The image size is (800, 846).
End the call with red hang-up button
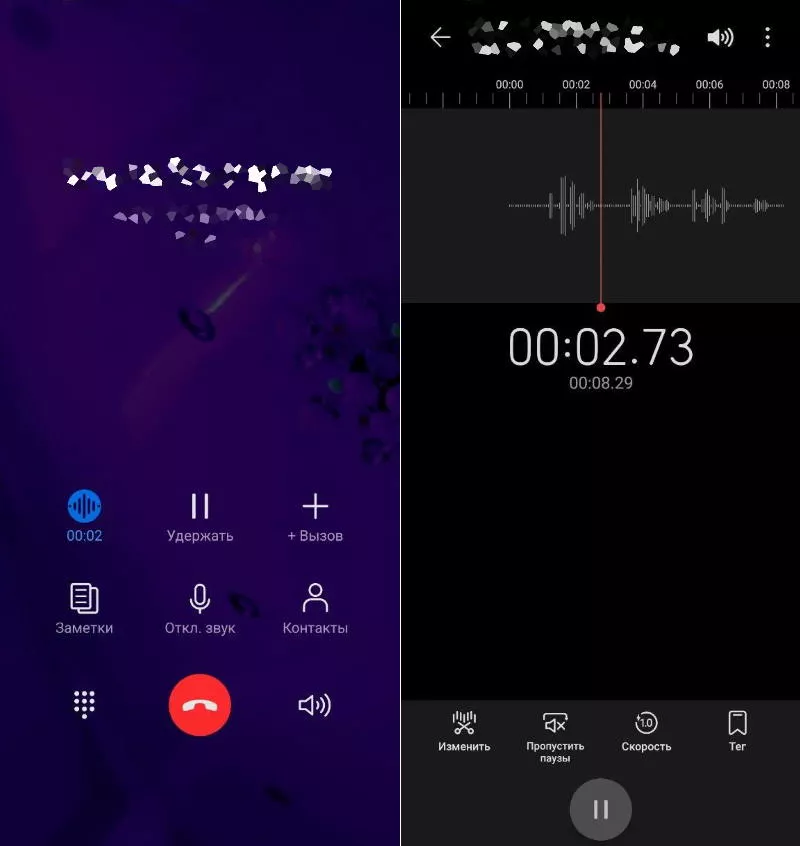pos(200,705)
